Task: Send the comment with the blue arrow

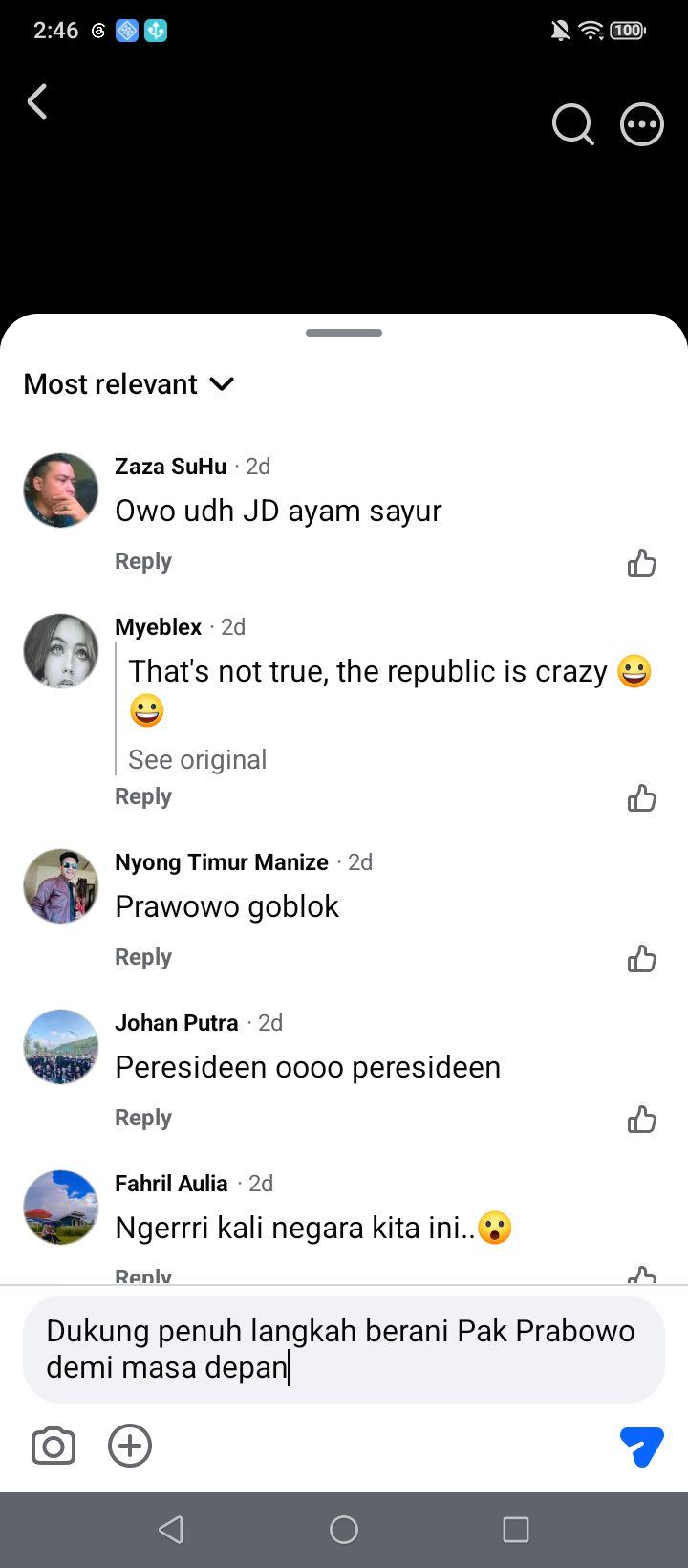Action: pos(641,1447)
